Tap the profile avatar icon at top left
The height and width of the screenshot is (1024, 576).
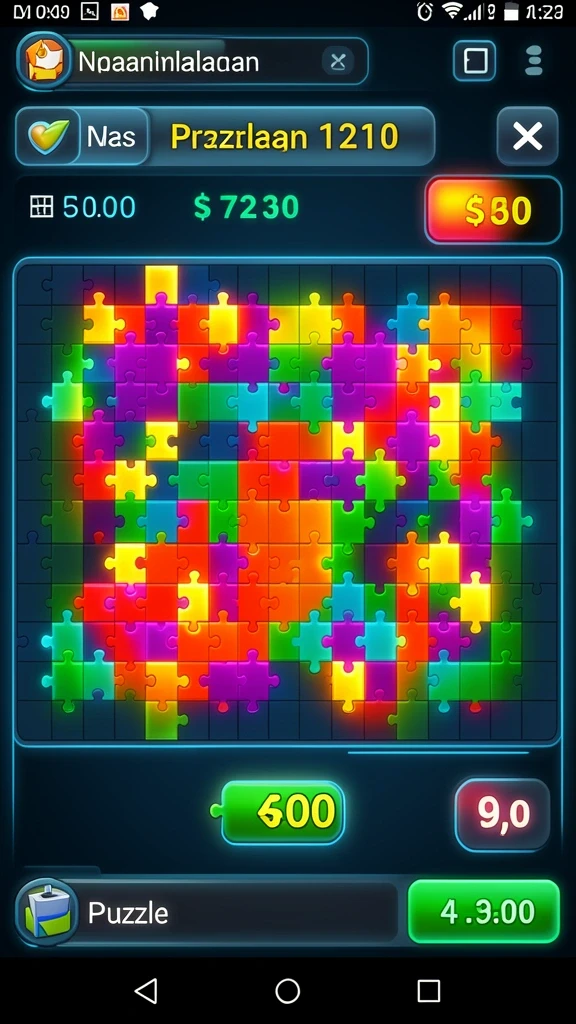tap(43, 61)
